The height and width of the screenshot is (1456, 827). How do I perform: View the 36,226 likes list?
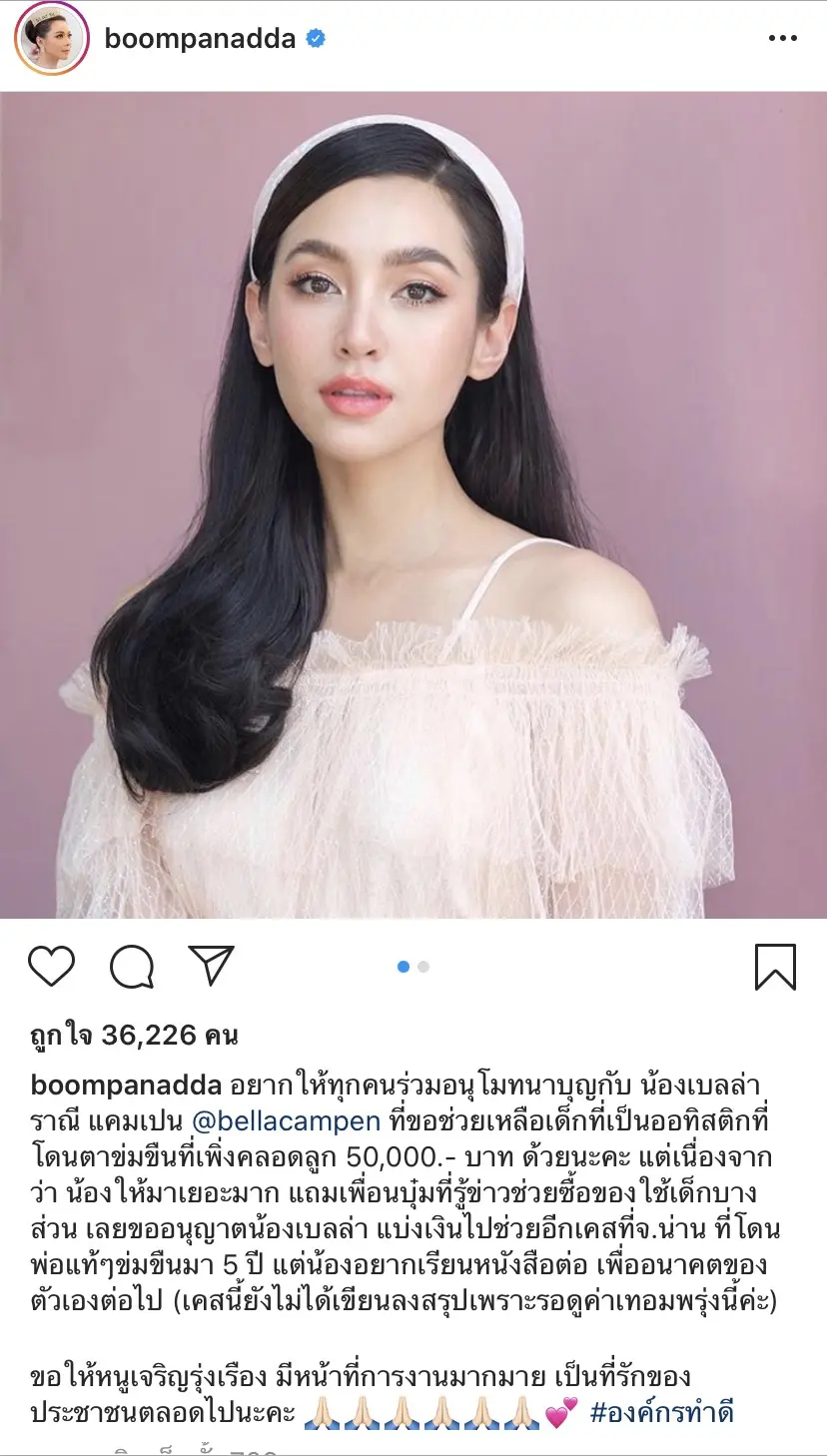[x=134, y=1036]
